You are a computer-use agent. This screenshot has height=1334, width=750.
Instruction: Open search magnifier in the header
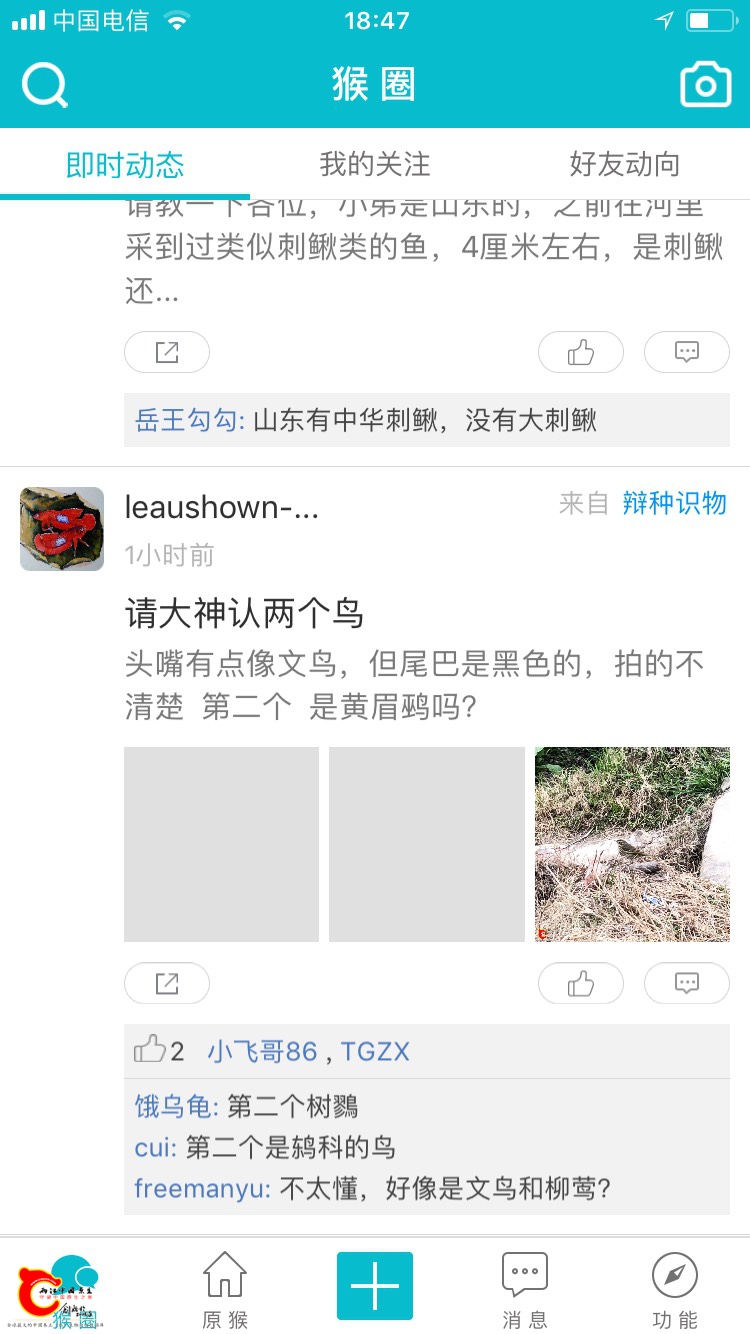tap(45, 85)
